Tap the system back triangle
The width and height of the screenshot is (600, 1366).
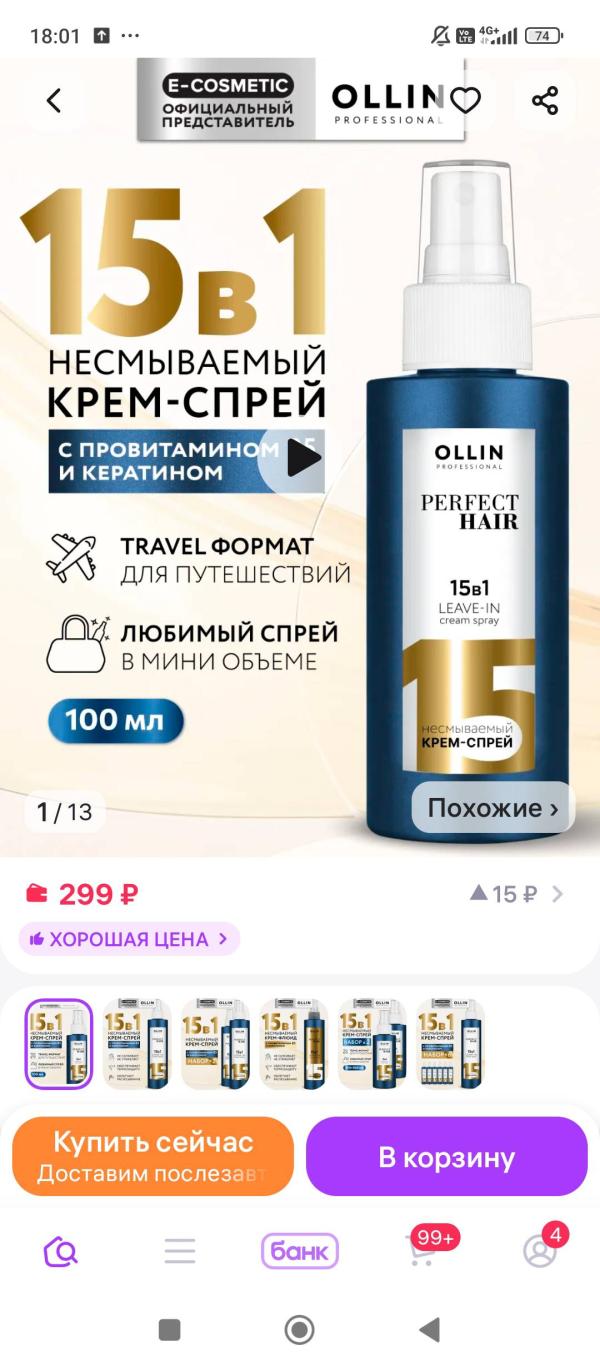click(429, 1330)
